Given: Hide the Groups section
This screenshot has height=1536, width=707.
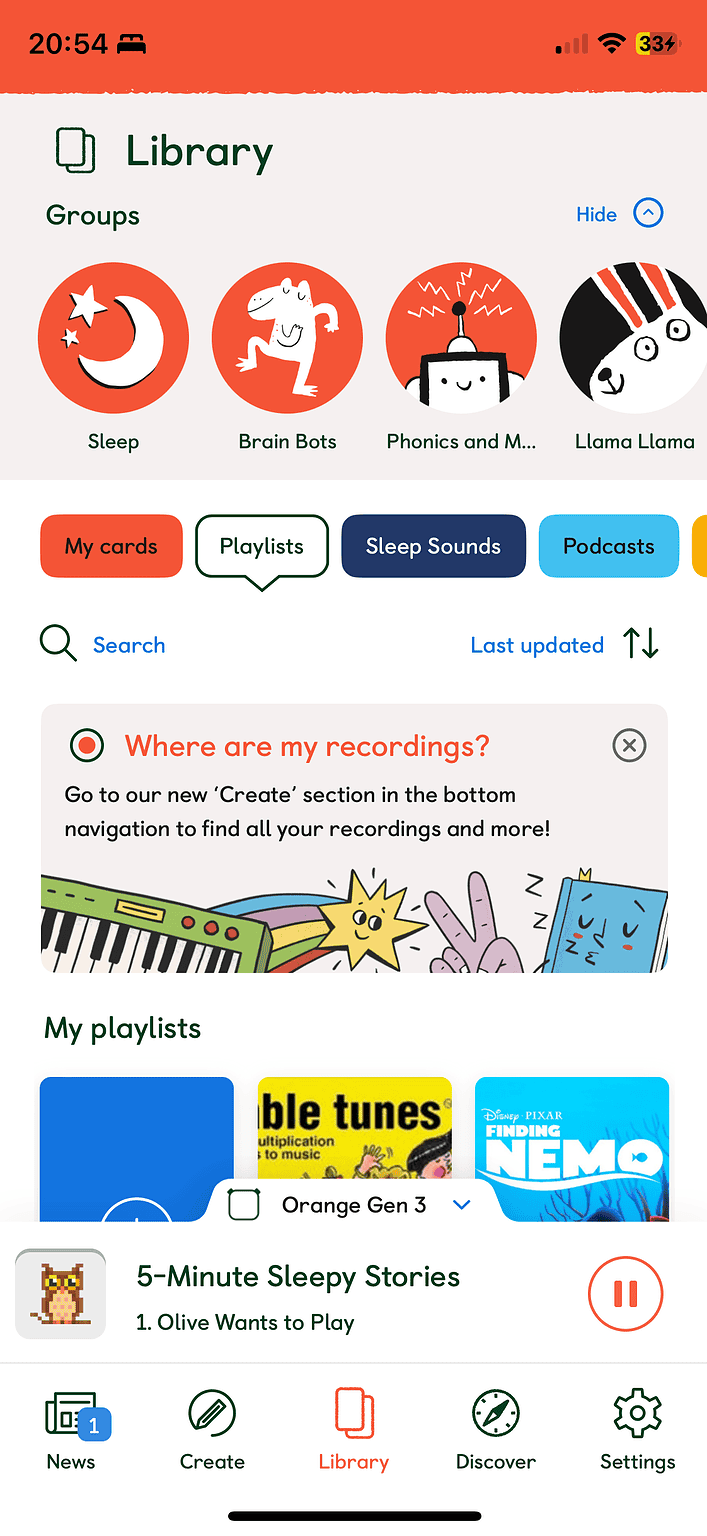Looking at the screenshot, I should point(619,214).
